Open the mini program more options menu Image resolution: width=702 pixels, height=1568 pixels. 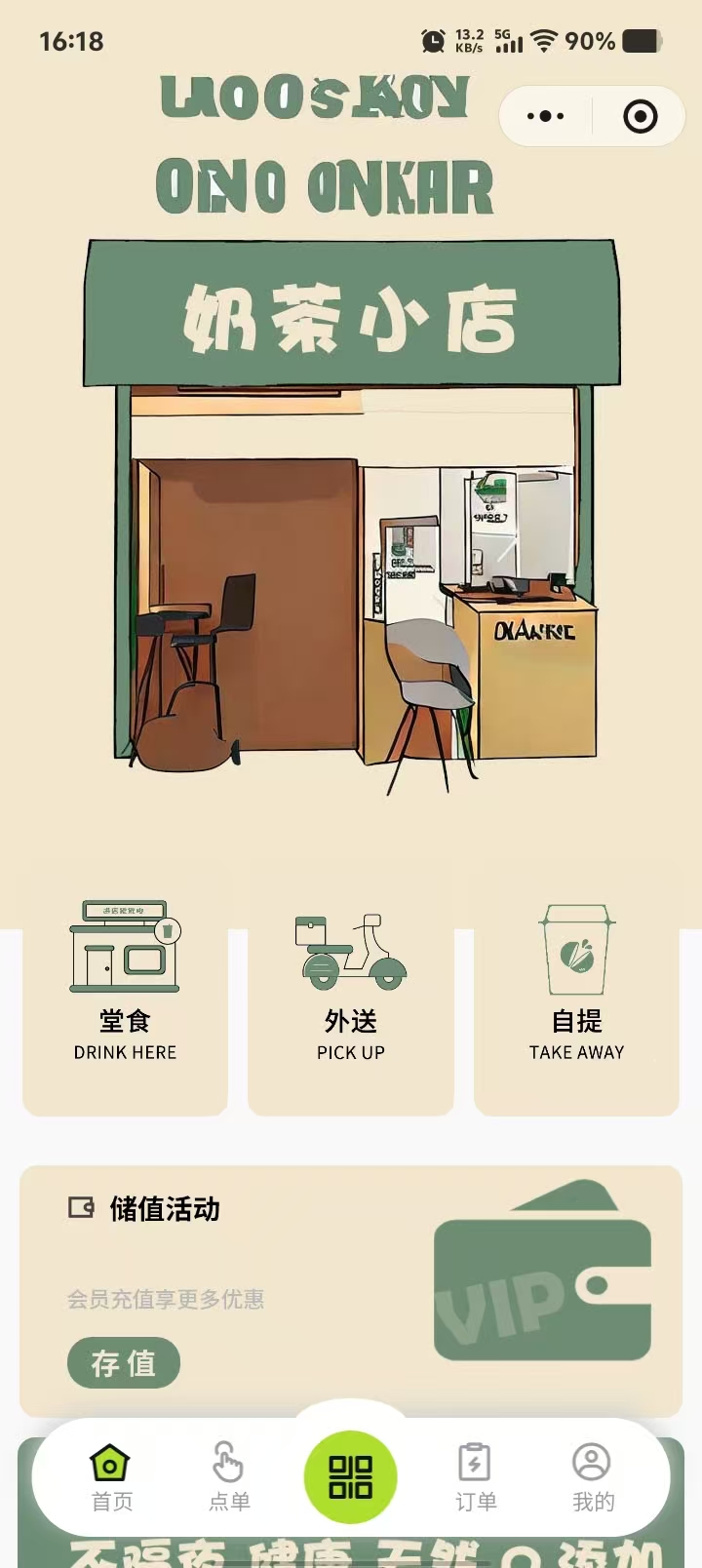click(x=545, y=116)
